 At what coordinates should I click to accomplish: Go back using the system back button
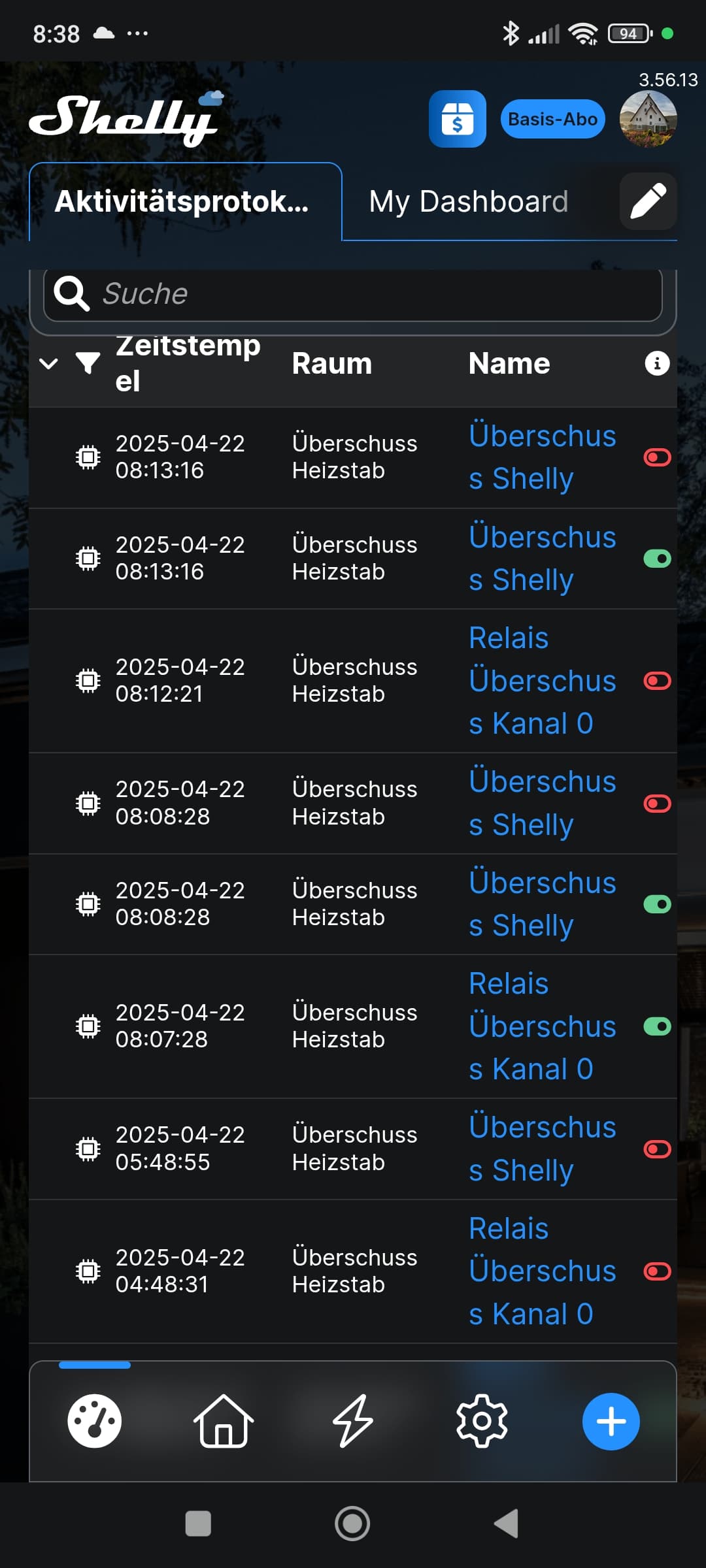507,1524
